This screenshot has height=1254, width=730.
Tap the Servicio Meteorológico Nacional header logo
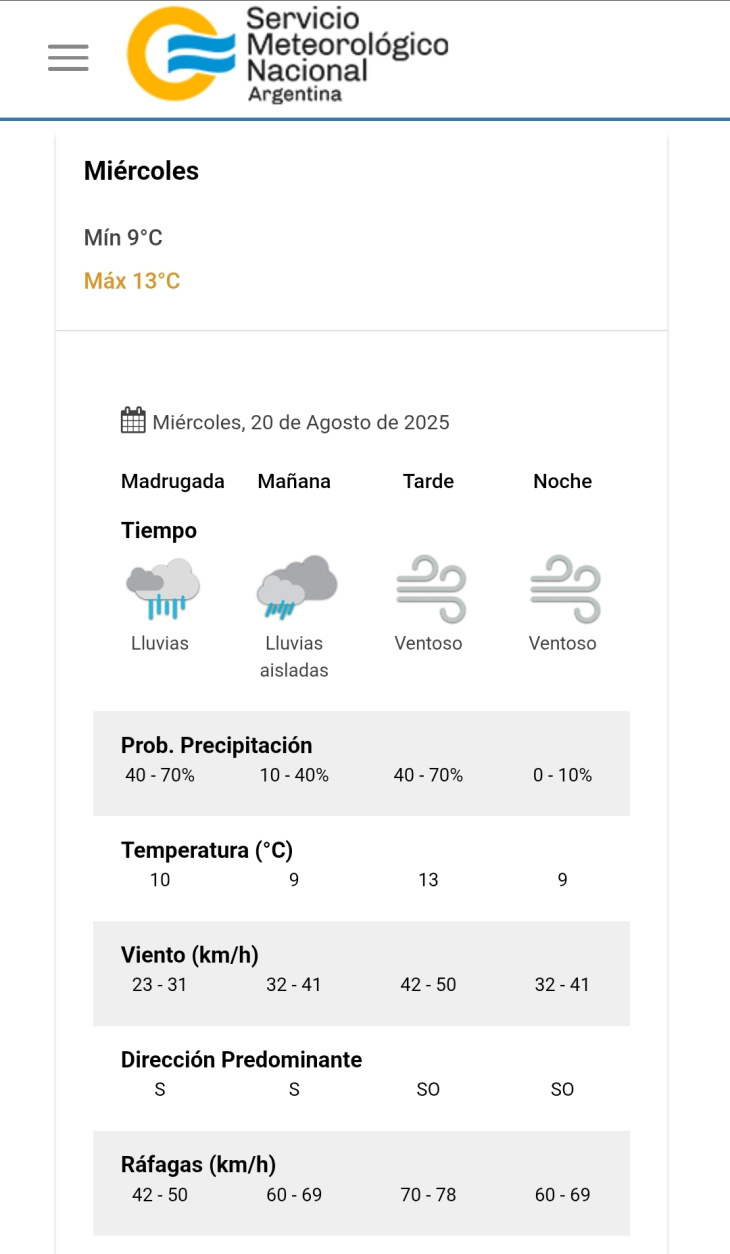[x=287, y=55]
